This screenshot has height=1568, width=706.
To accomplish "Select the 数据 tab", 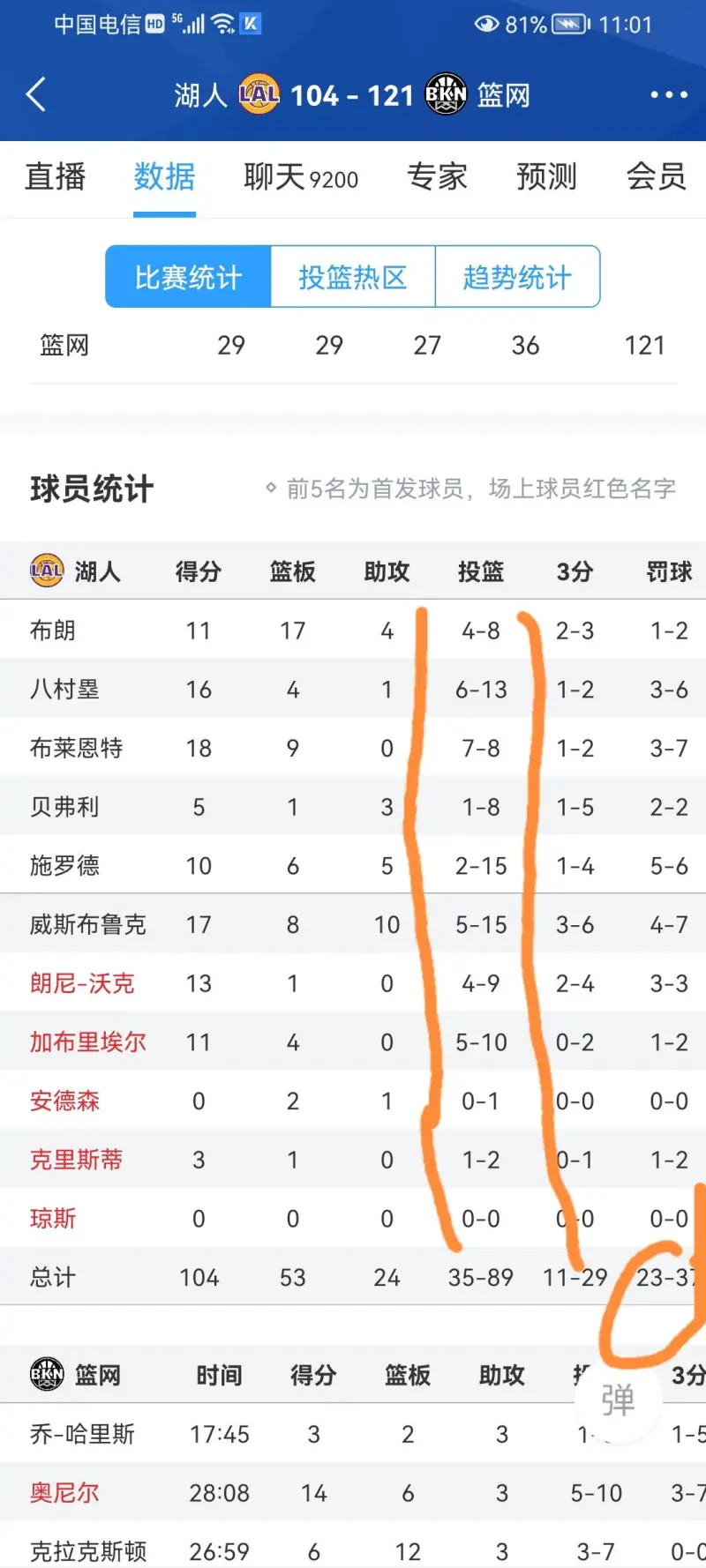I will coord(164,176).
